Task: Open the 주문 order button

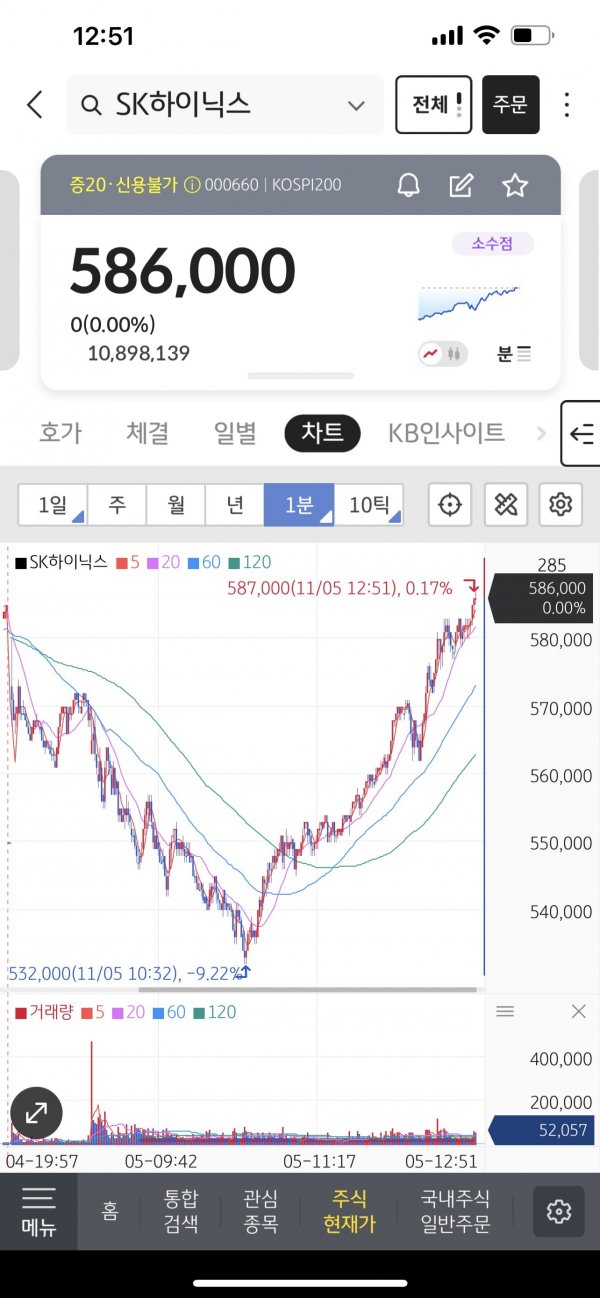Action: click(510, 105)
